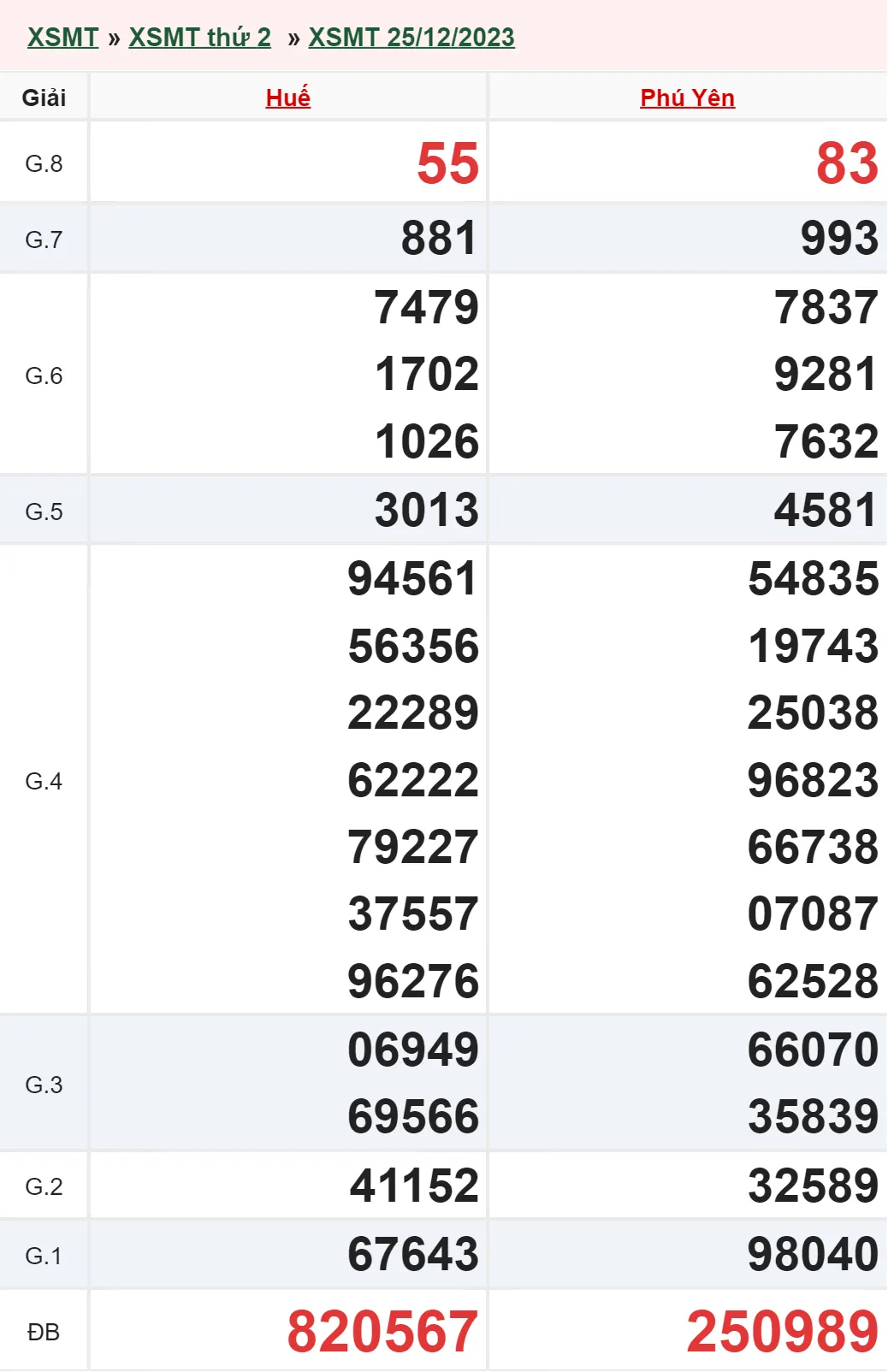Go to XSMT thứ 2 page

(x=199, y=38)
